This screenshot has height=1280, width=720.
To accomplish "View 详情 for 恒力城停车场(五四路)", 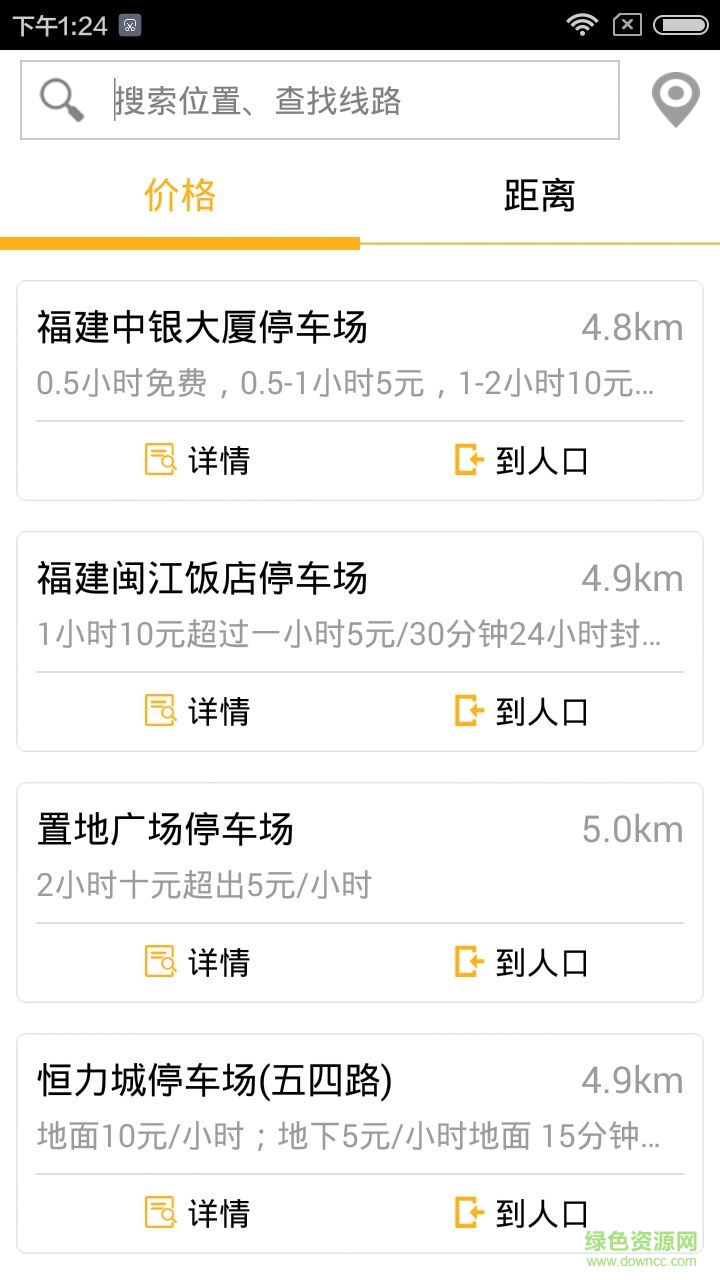I will [x=198, y=1213].
